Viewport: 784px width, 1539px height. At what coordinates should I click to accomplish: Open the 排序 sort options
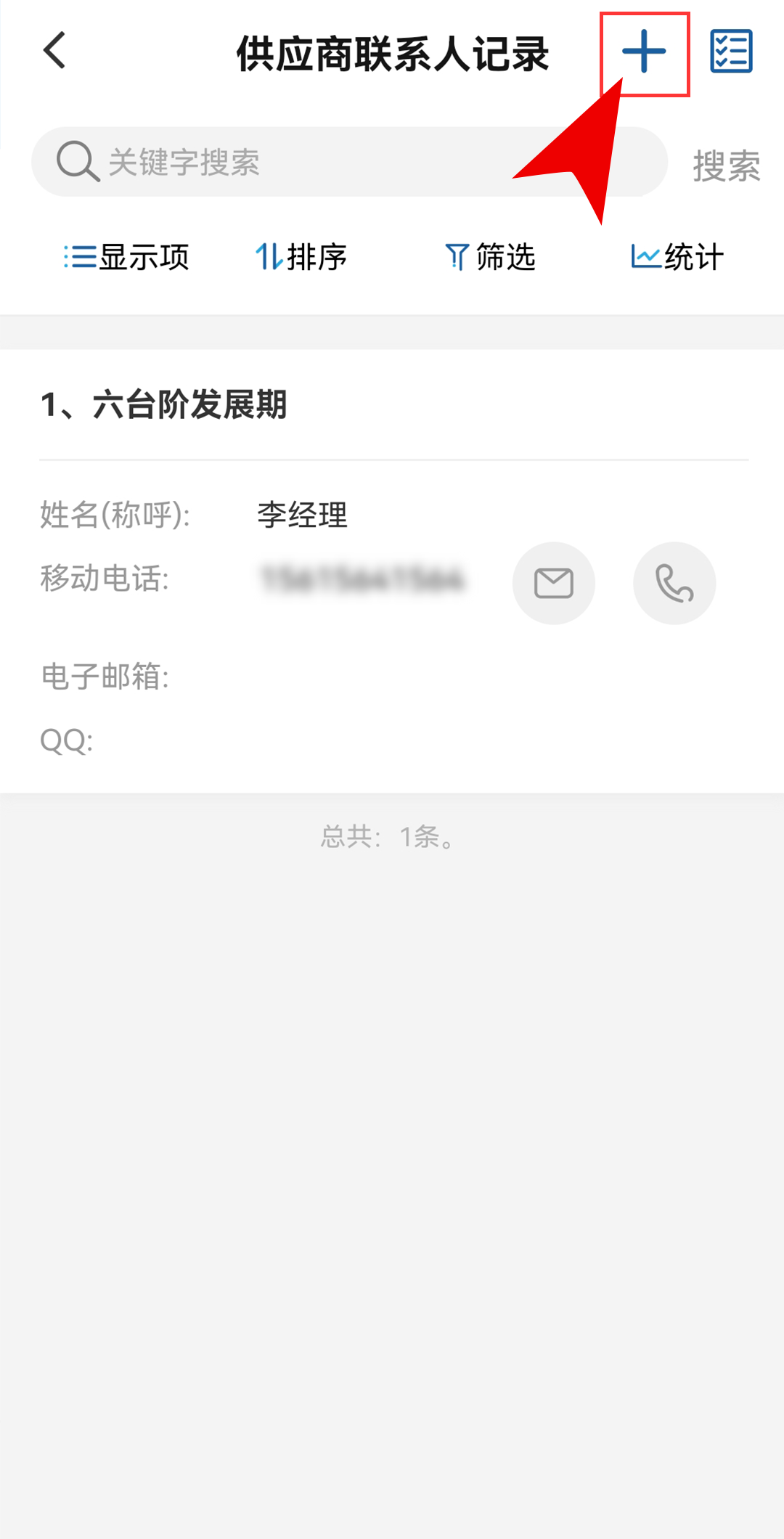(x=301, y=257)
